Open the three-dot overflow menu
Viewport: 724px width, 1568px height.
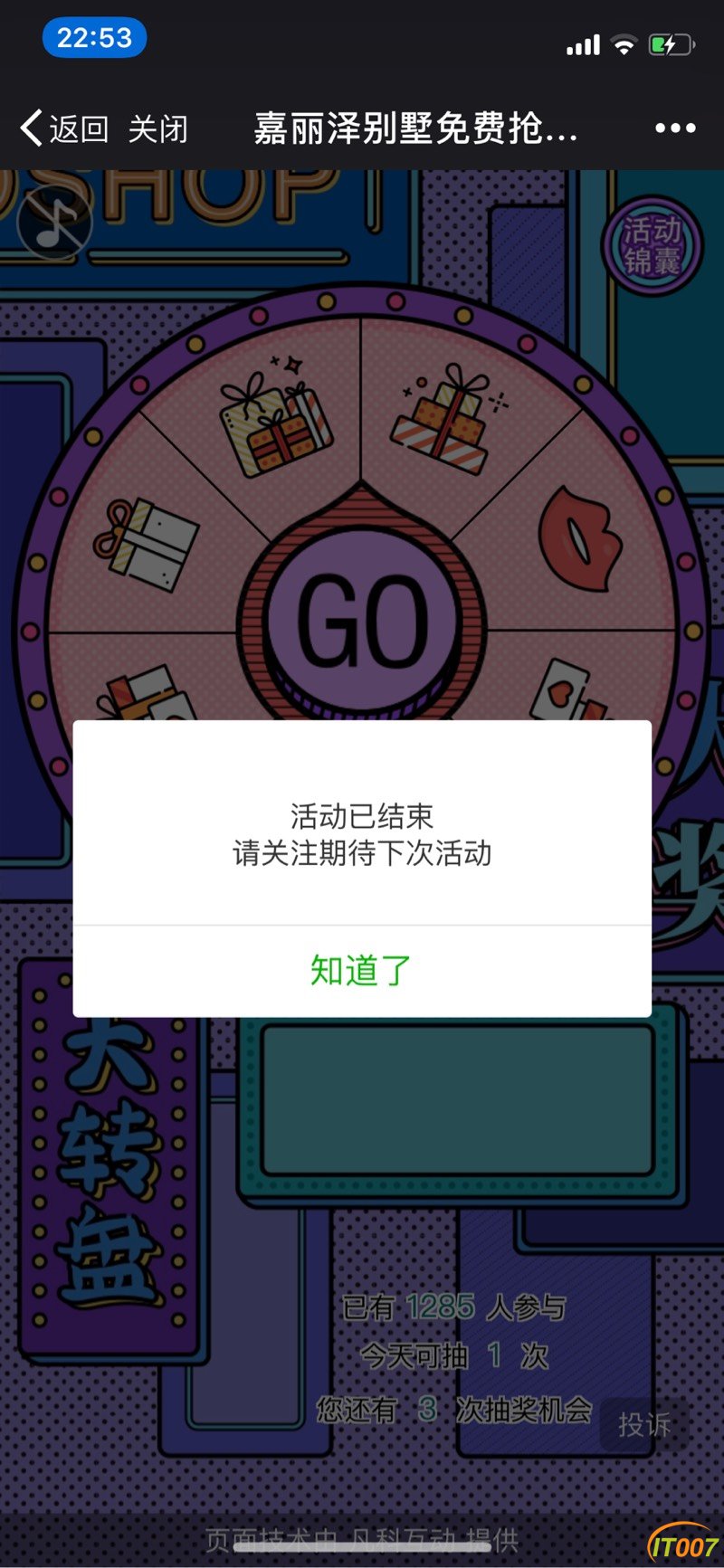click(675, 128)
